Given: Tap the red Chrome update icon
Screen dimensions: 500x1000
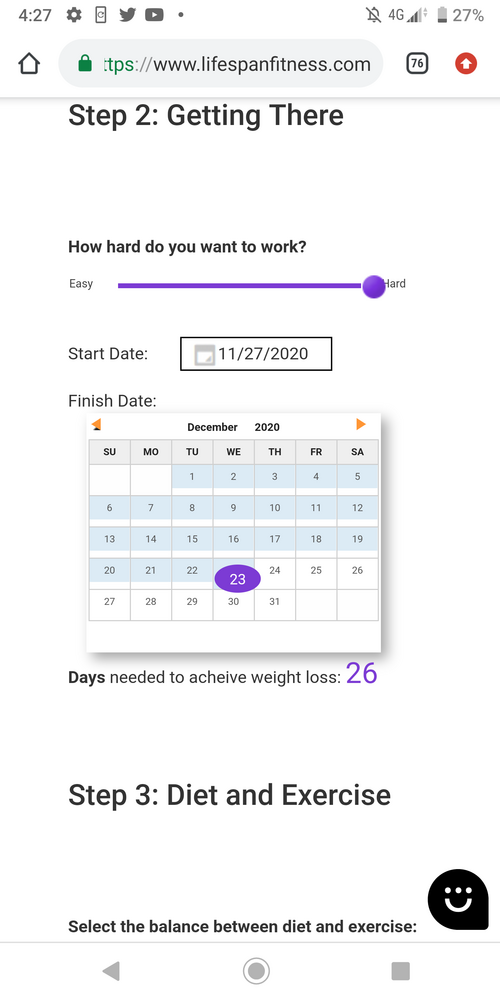Looking at the screenshot, I should (x=466, y=63).
